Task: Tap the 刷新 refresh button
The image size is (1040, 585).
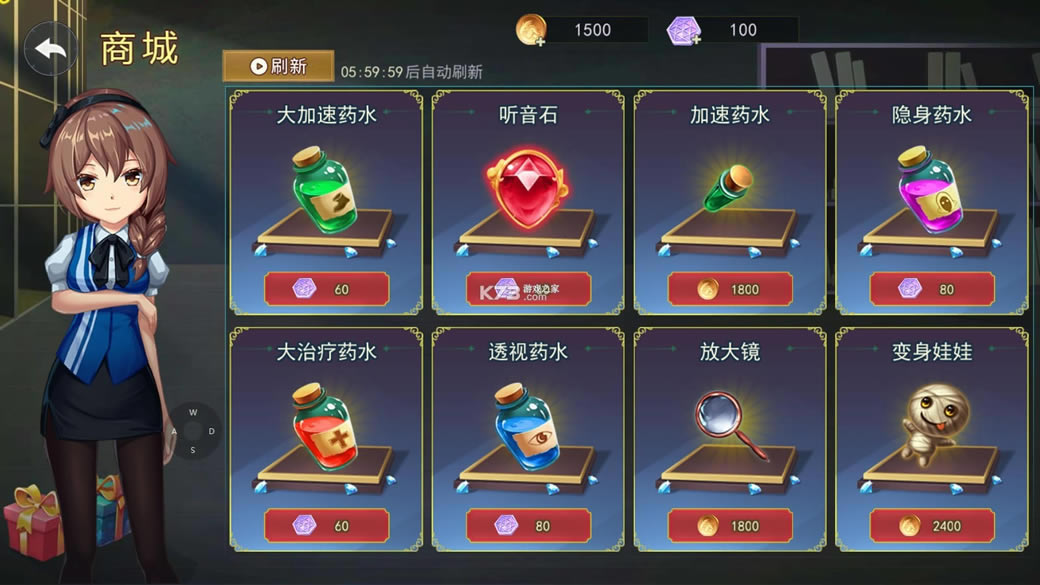Action: [x=278, y=67]
